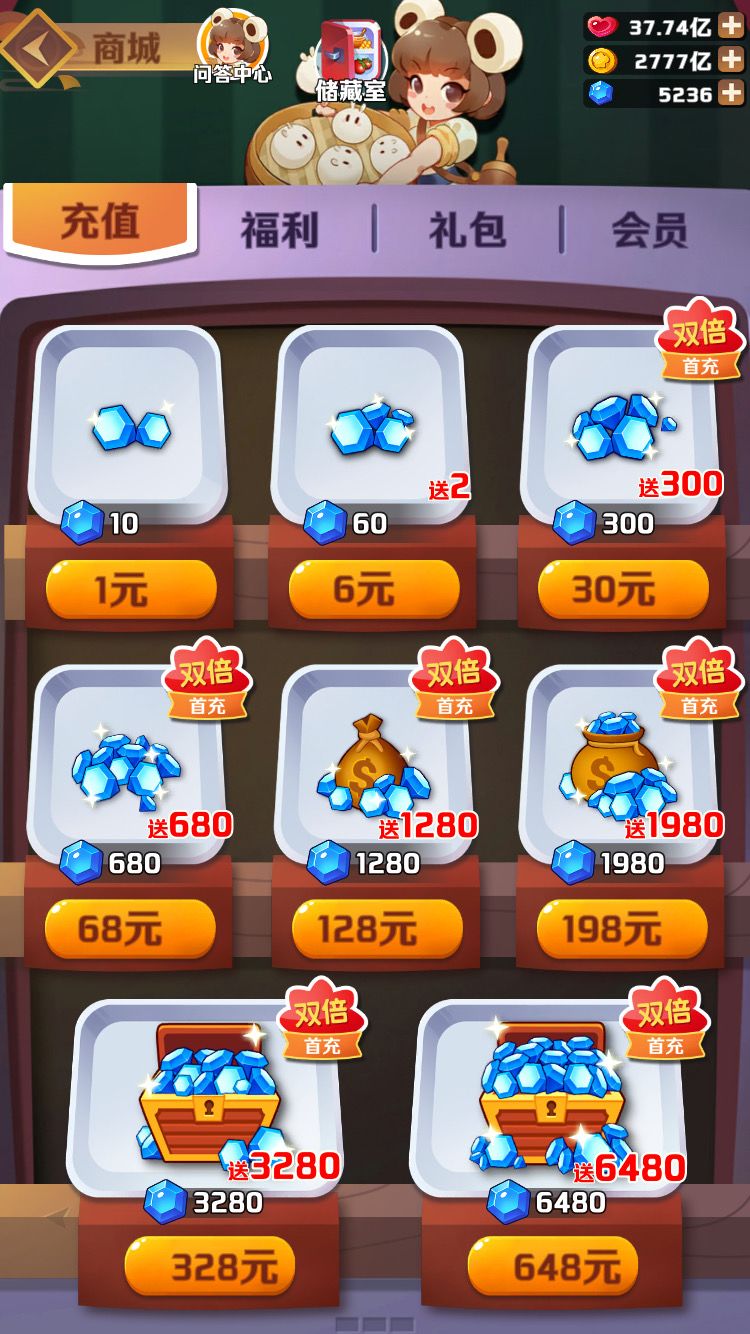Switch to the 福利 tab
The height and width of the screenshot is (1334, 750).
tap(282, 229)
